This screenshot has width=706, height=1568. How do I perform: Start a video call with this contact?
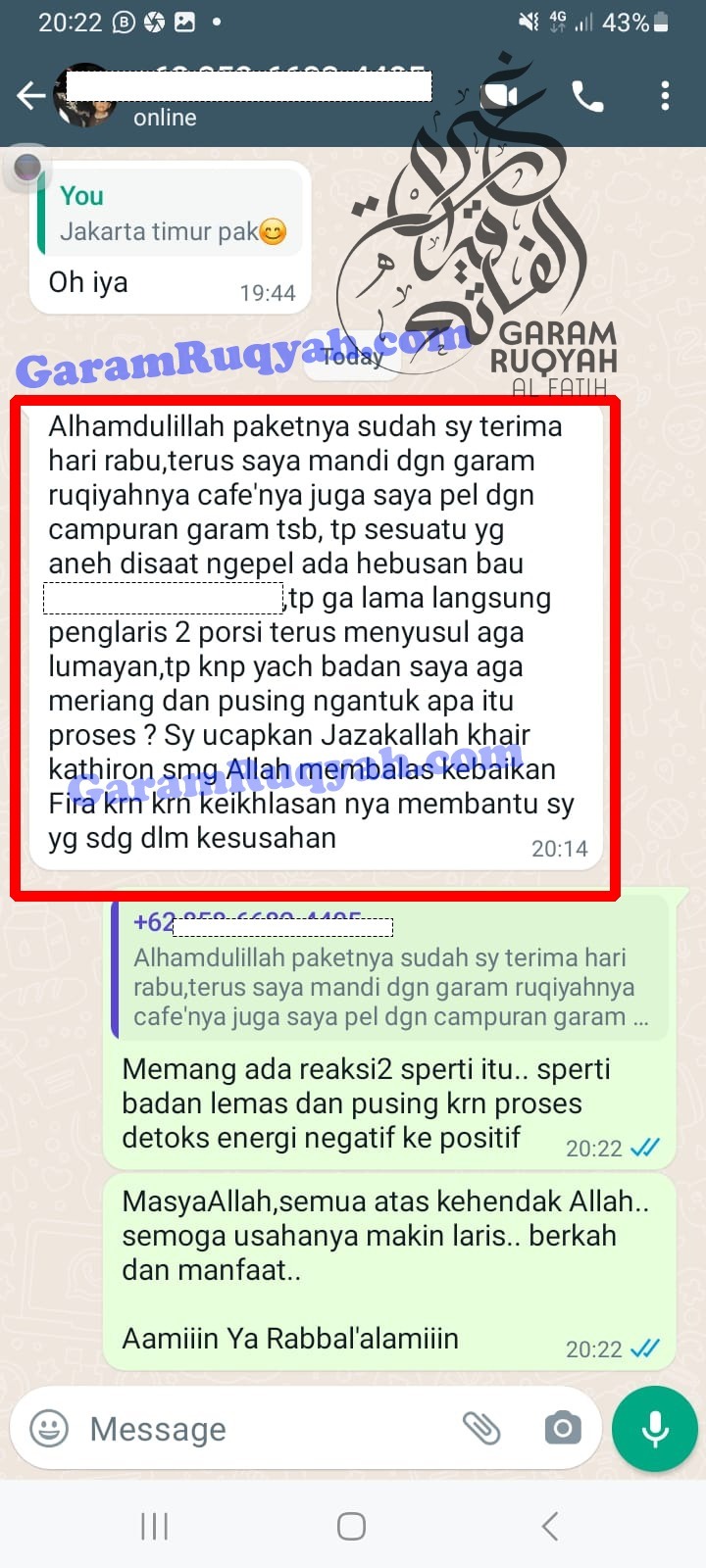click(x=499, y=96)
